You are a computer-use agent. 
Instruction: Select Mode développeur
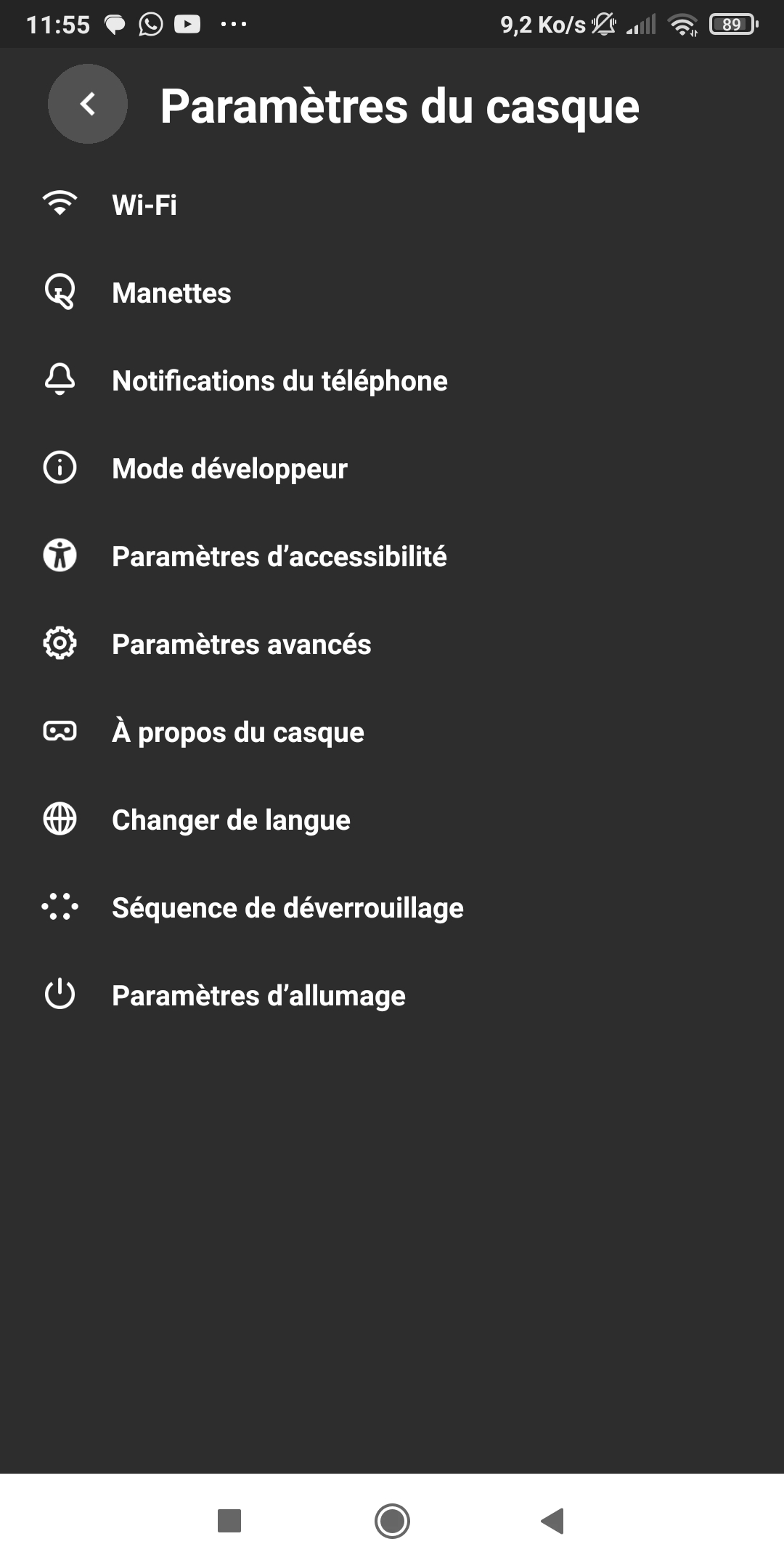point(392,468)
